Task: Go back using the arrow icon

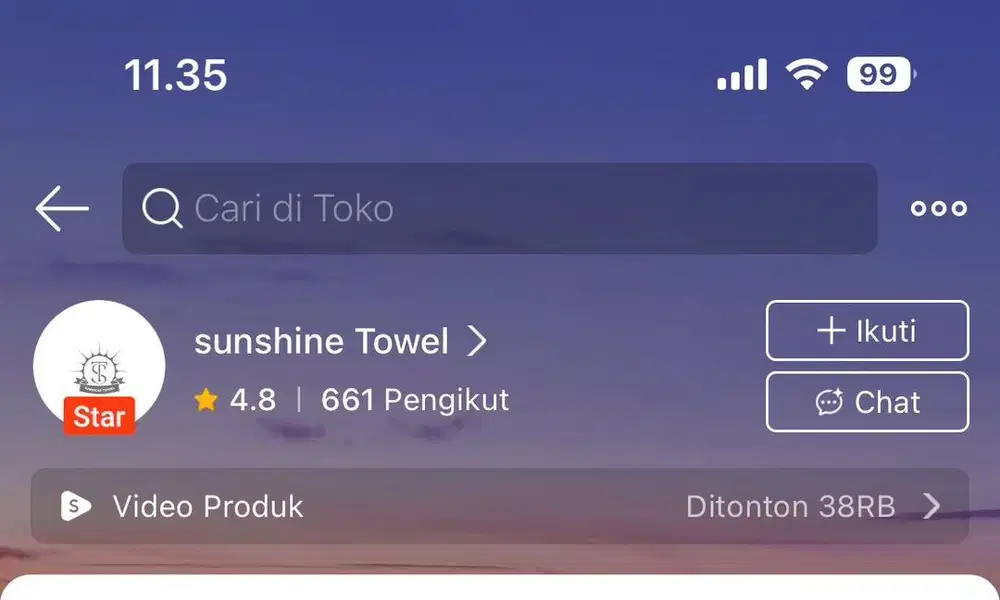Action: point(62,208)
